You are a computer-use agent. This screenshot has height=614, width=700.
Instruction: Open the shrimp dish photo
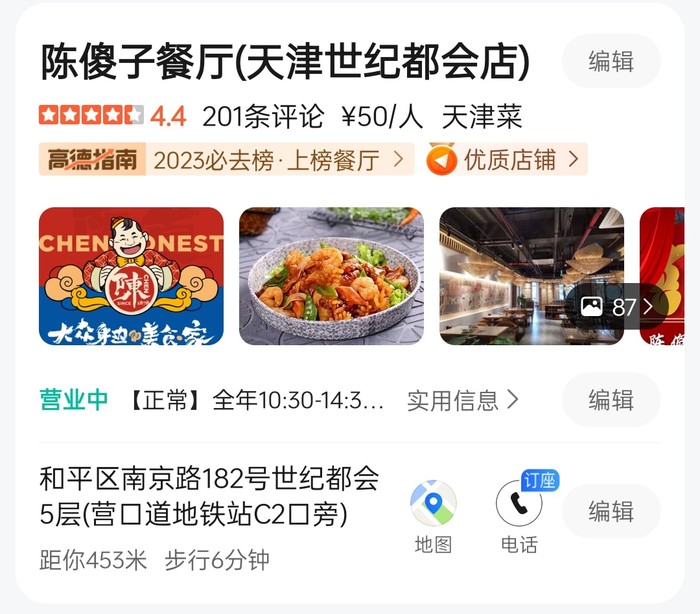(x=331, y=276)
